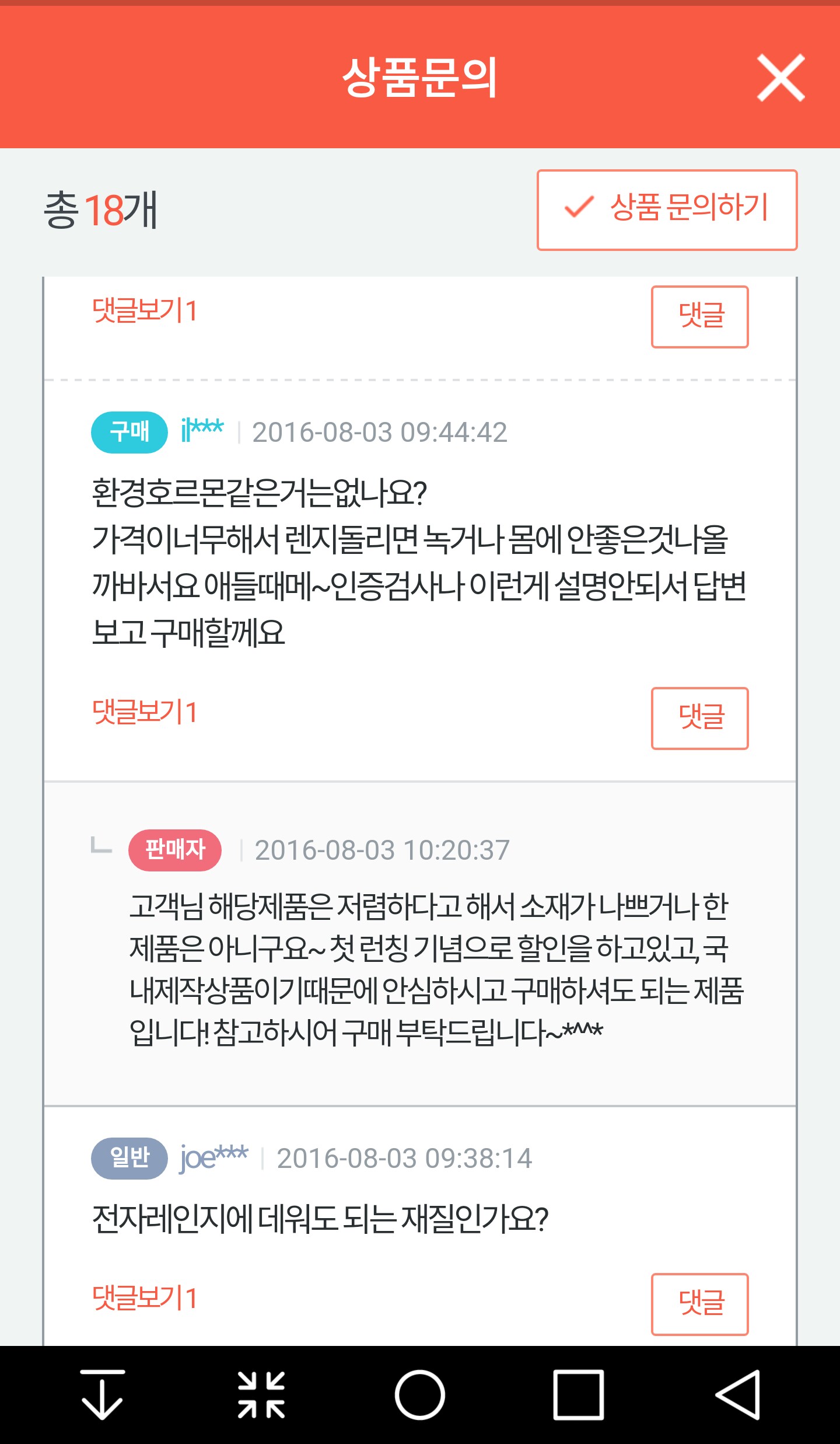Go back using the navigation bar
This screenshot has height=1444, width=840.
coord(738,1394)
